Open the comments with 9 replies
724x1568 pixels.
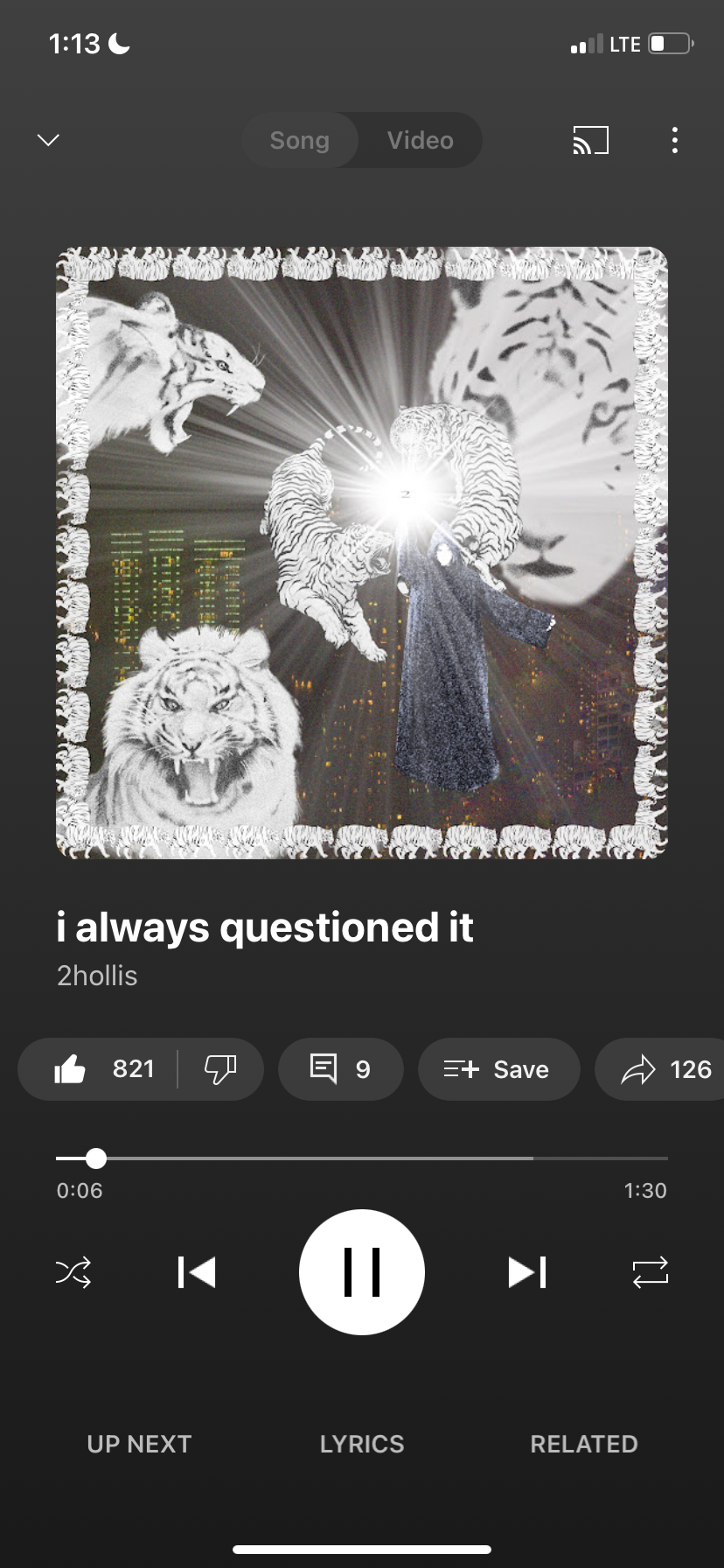pos(341,1069)
